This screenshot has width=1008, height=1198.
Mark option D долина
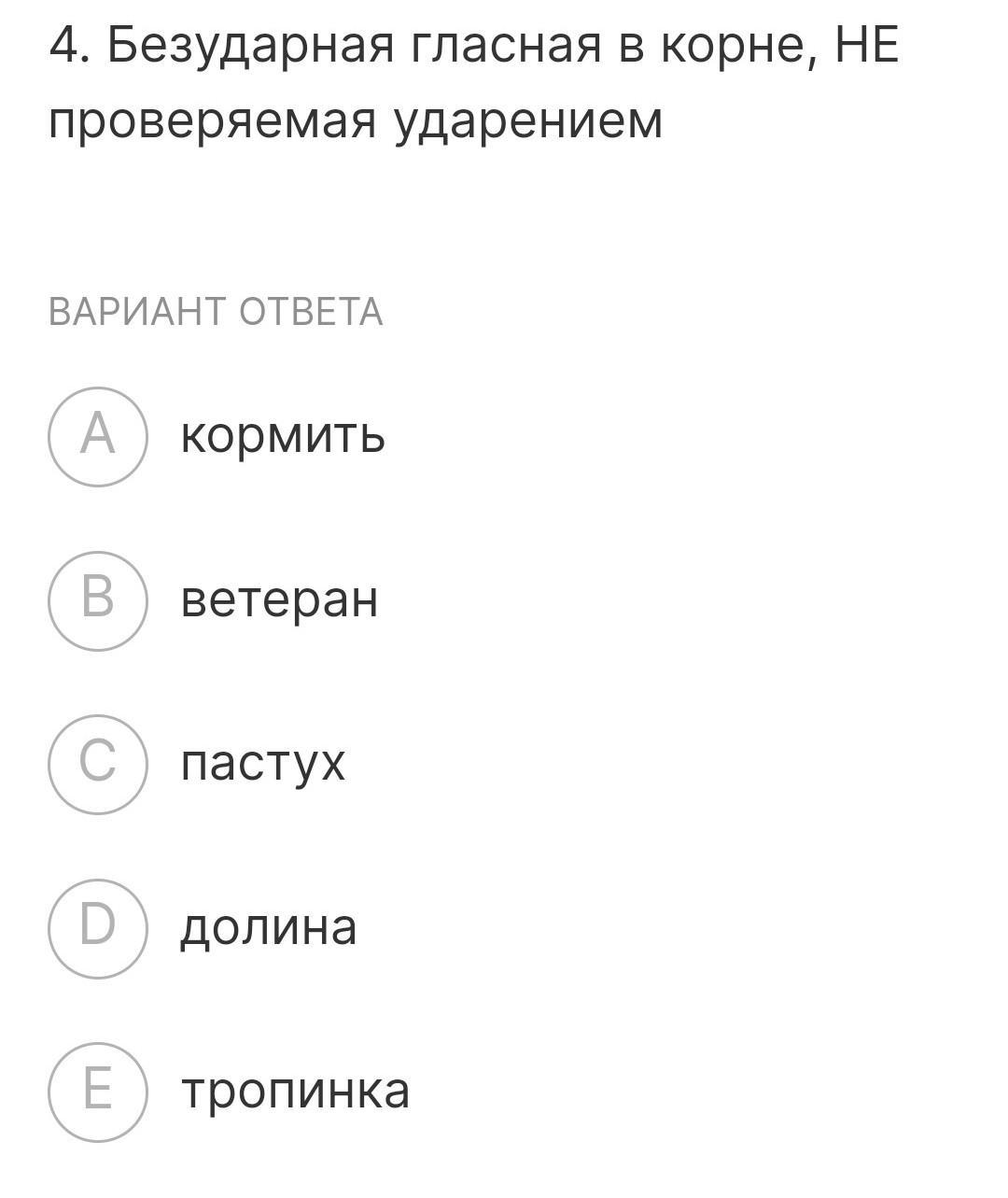pos(98,927)
